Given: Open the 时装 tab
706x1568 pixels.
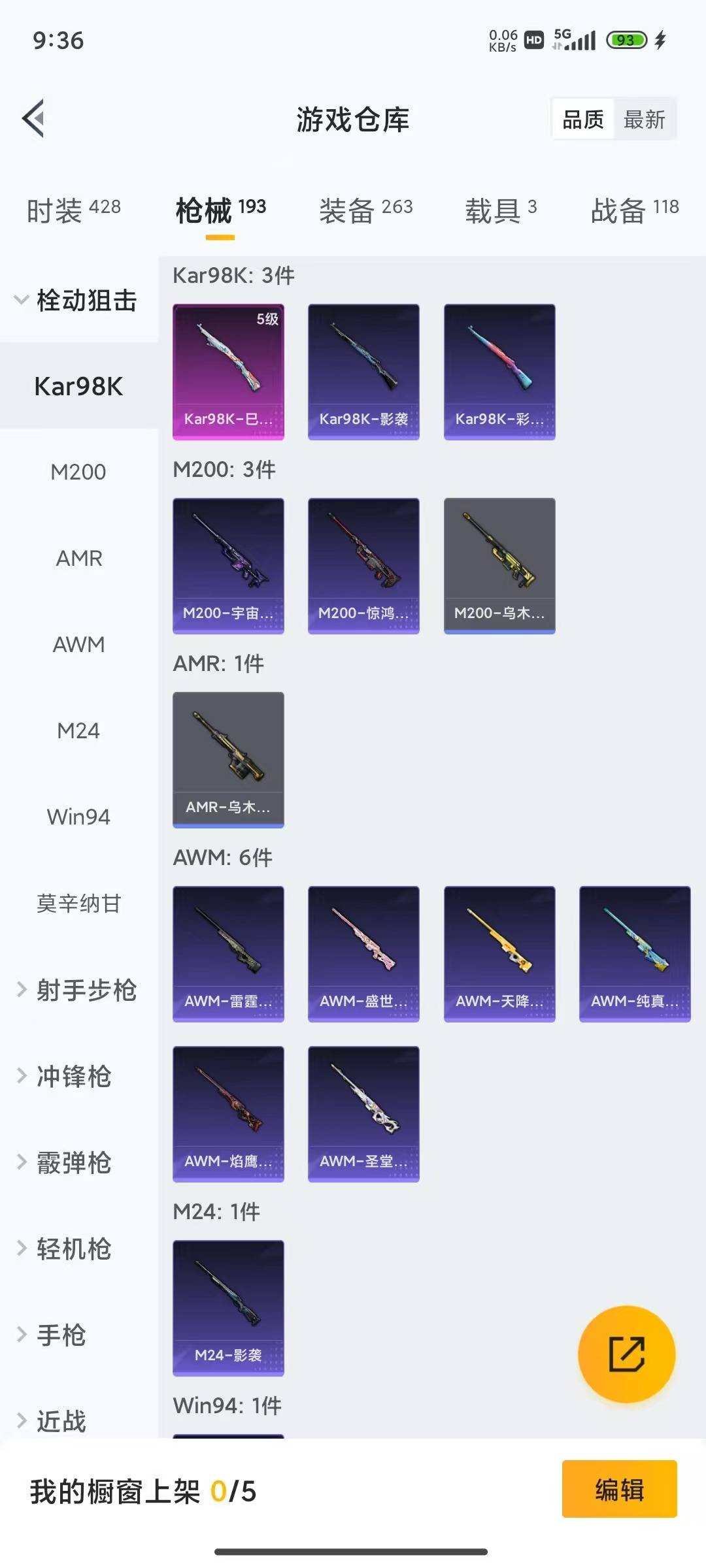Looking at the screenshot, I should pos(72,209).
